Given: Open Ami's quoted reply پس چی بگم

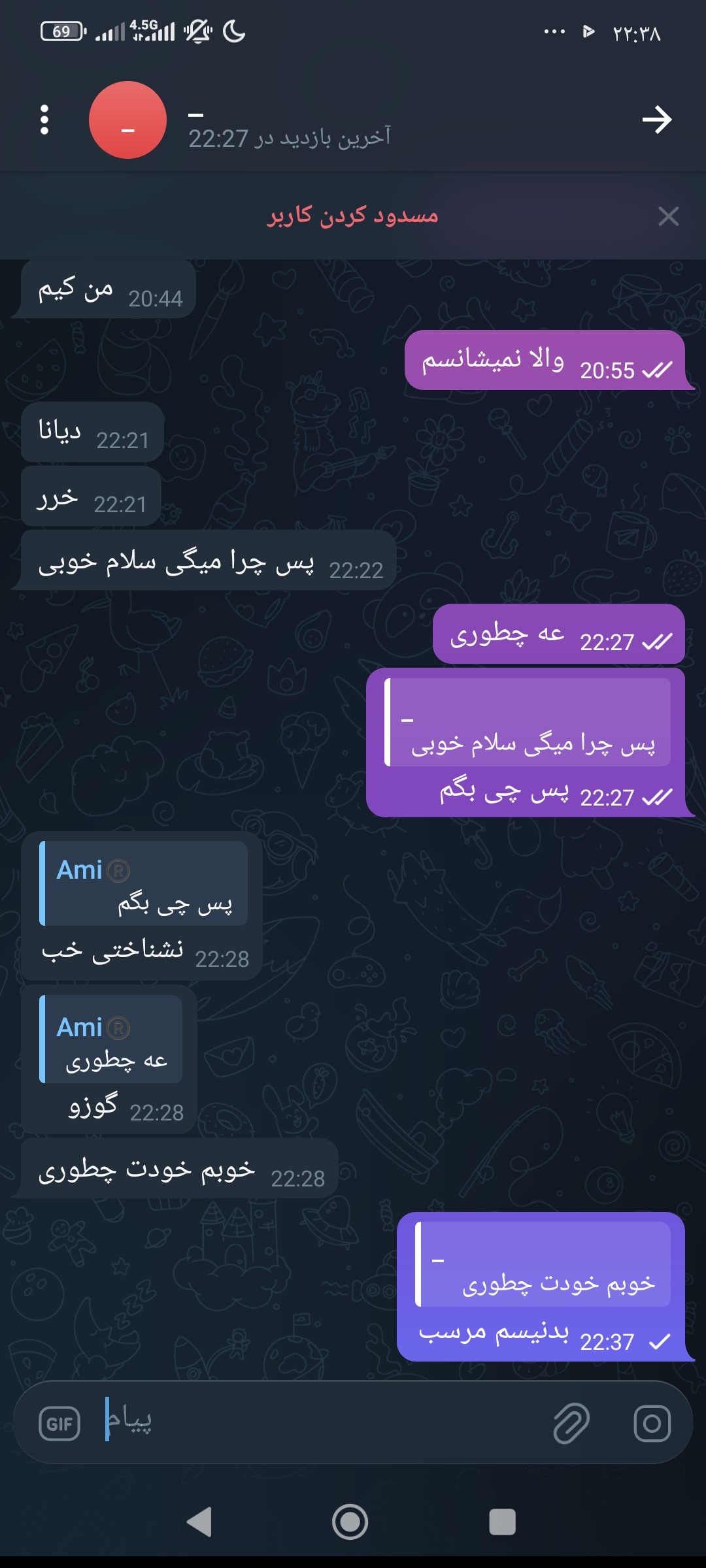Looking at the screenshot, I should 144,883.
